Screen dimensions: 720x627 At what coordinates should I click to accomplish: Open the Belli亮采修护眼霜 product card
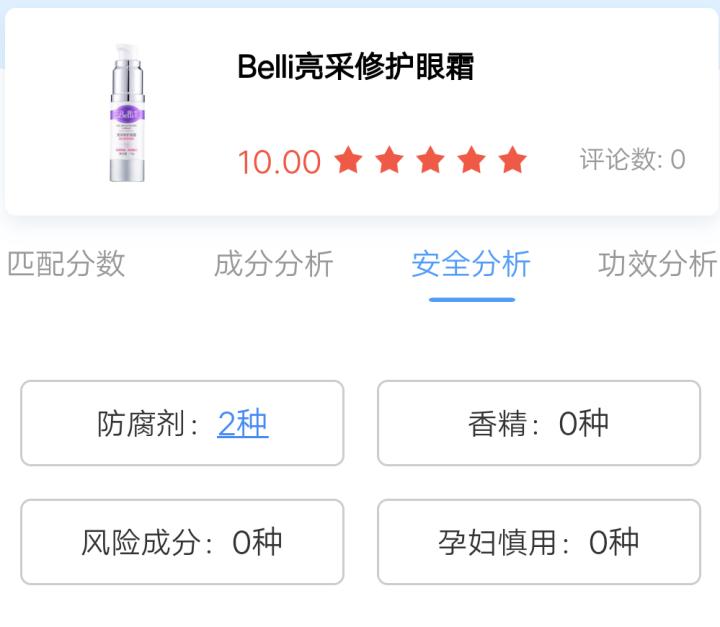click(x=360, y=113)
